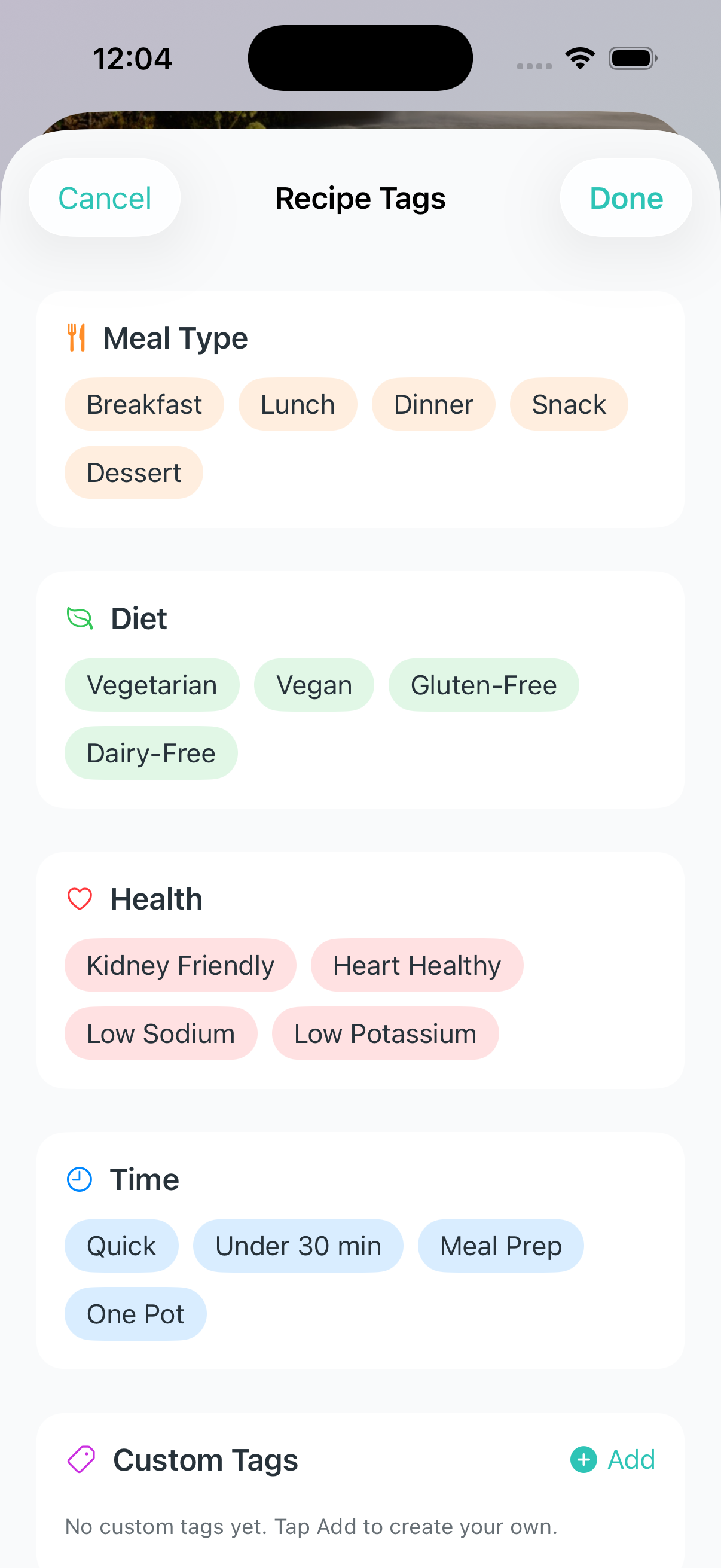This screenshot has width=721, height=1568.
Task: Toggle the Vegan diet tag
Action: pyautogui.click(x=314, y=684)
